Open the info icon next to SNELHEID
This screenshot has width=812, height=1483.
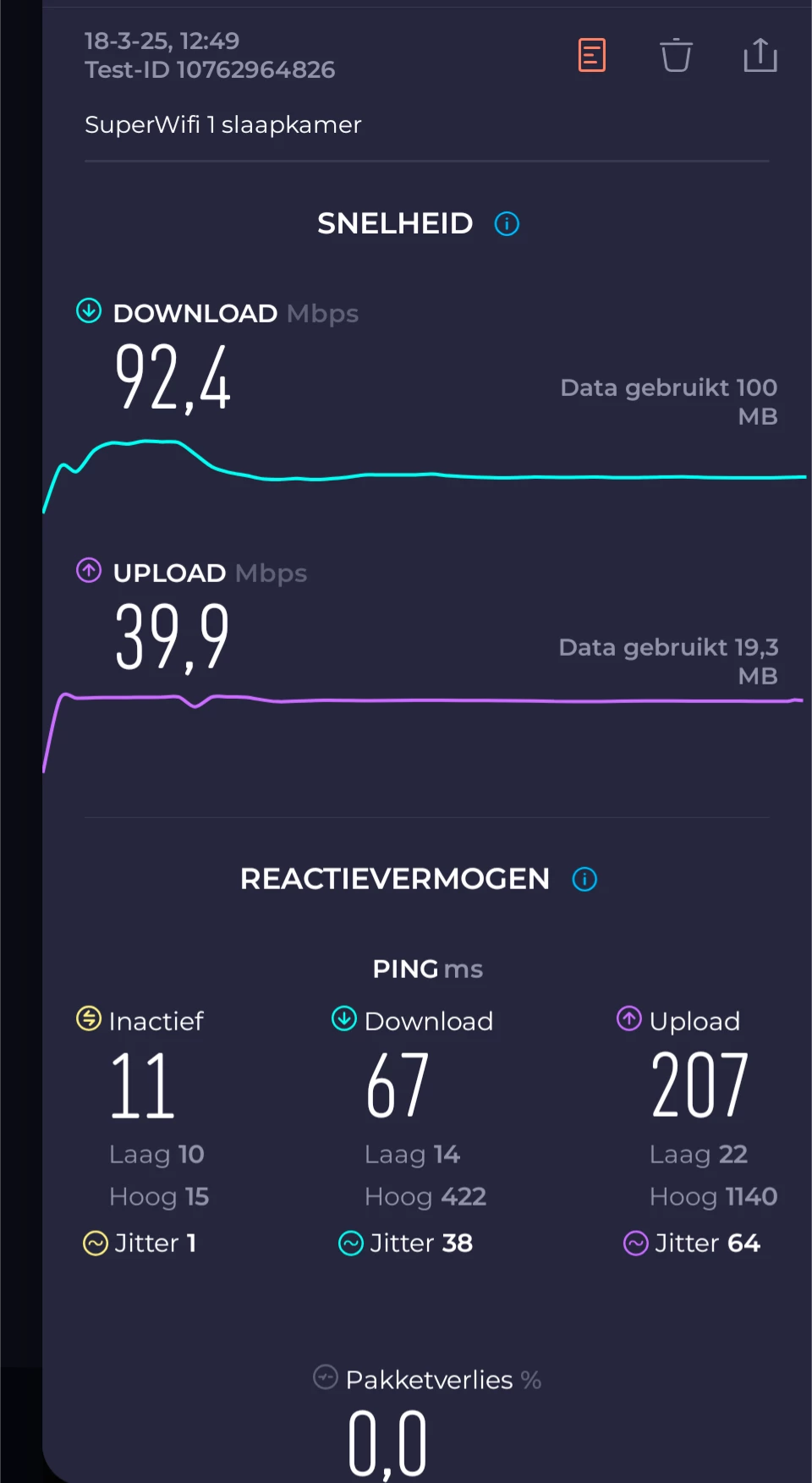pyautogui.click(x=507, y=224)
